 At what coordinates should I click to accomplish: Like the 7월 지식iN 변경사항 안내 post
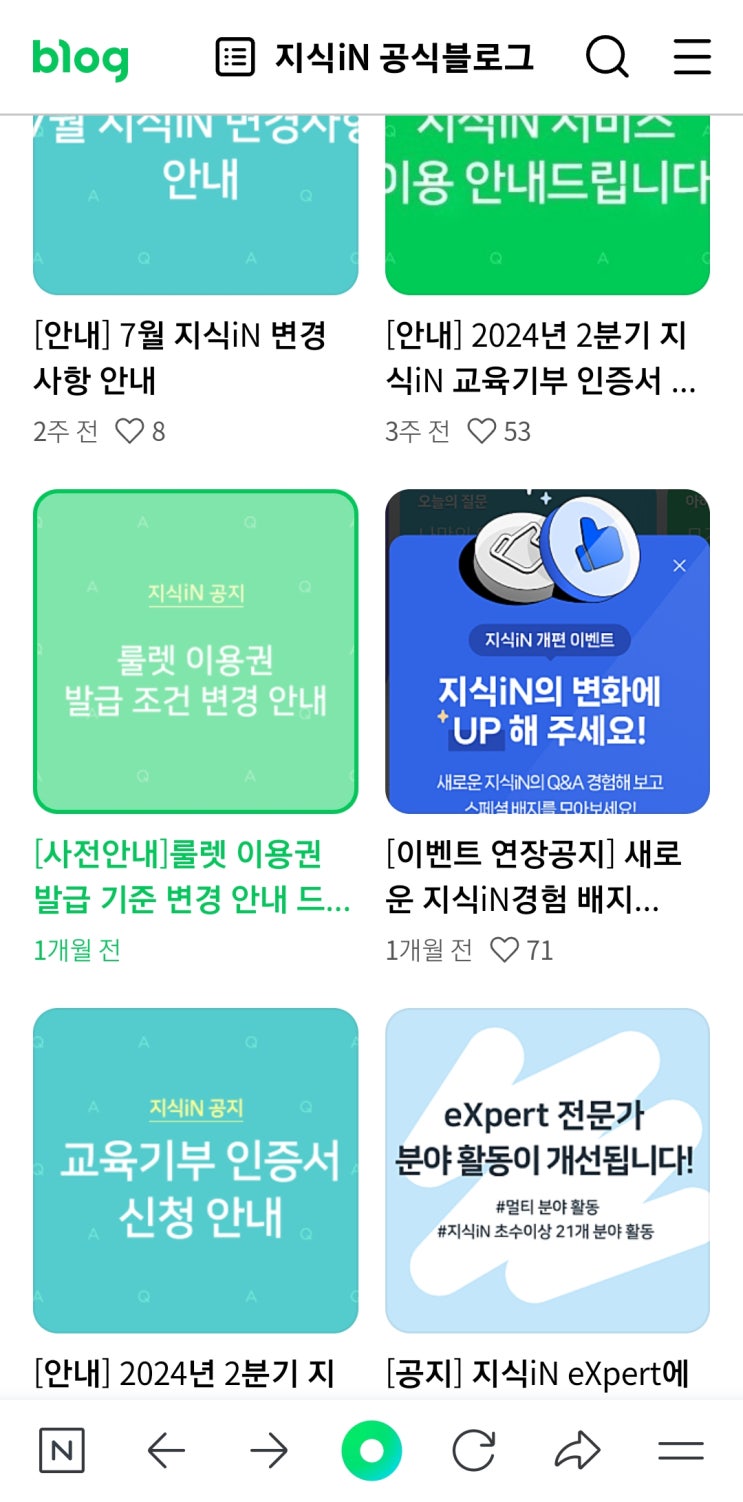130,431
